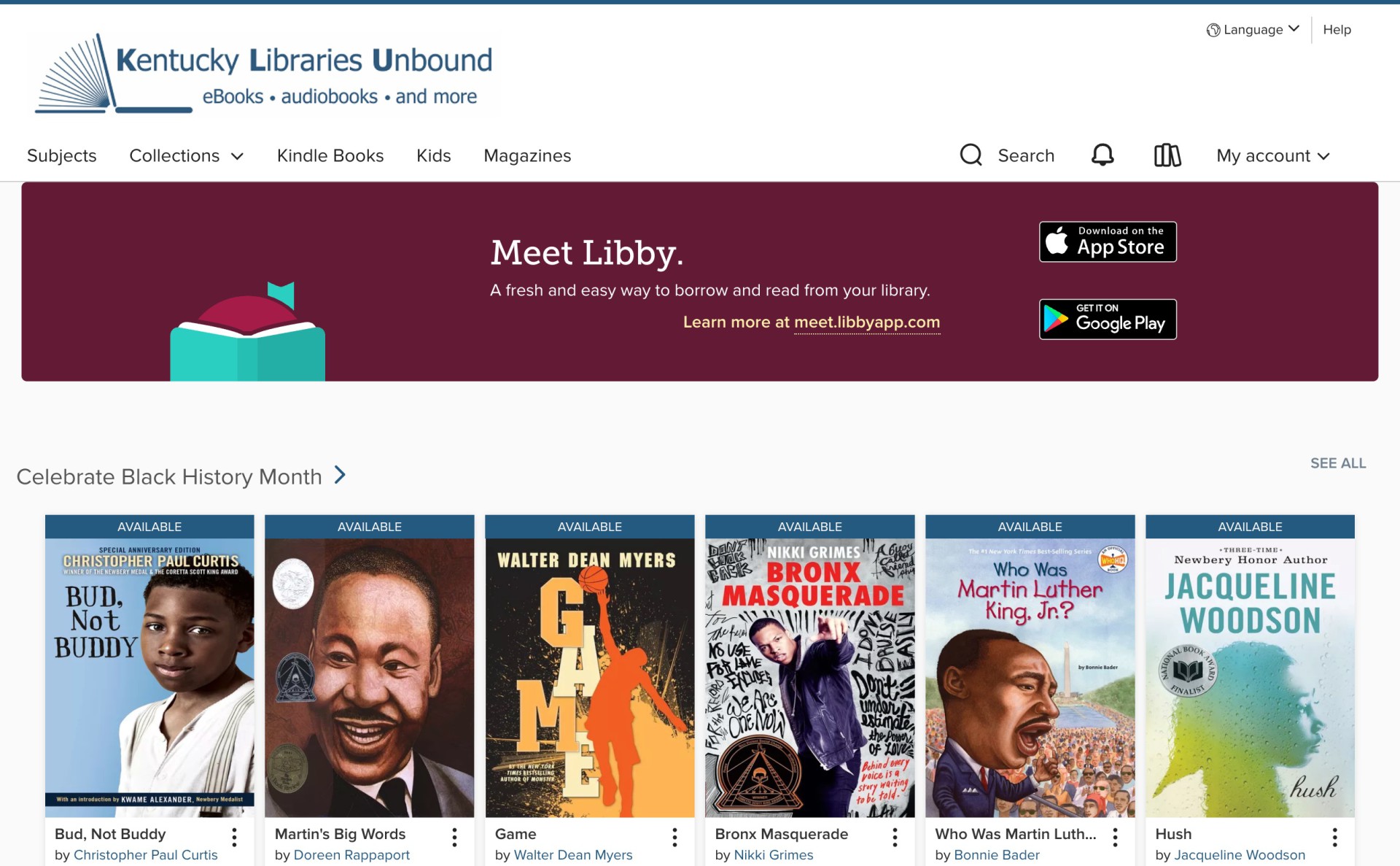Expand the Collections menu
1400x866 pixels.
point(186,155)
